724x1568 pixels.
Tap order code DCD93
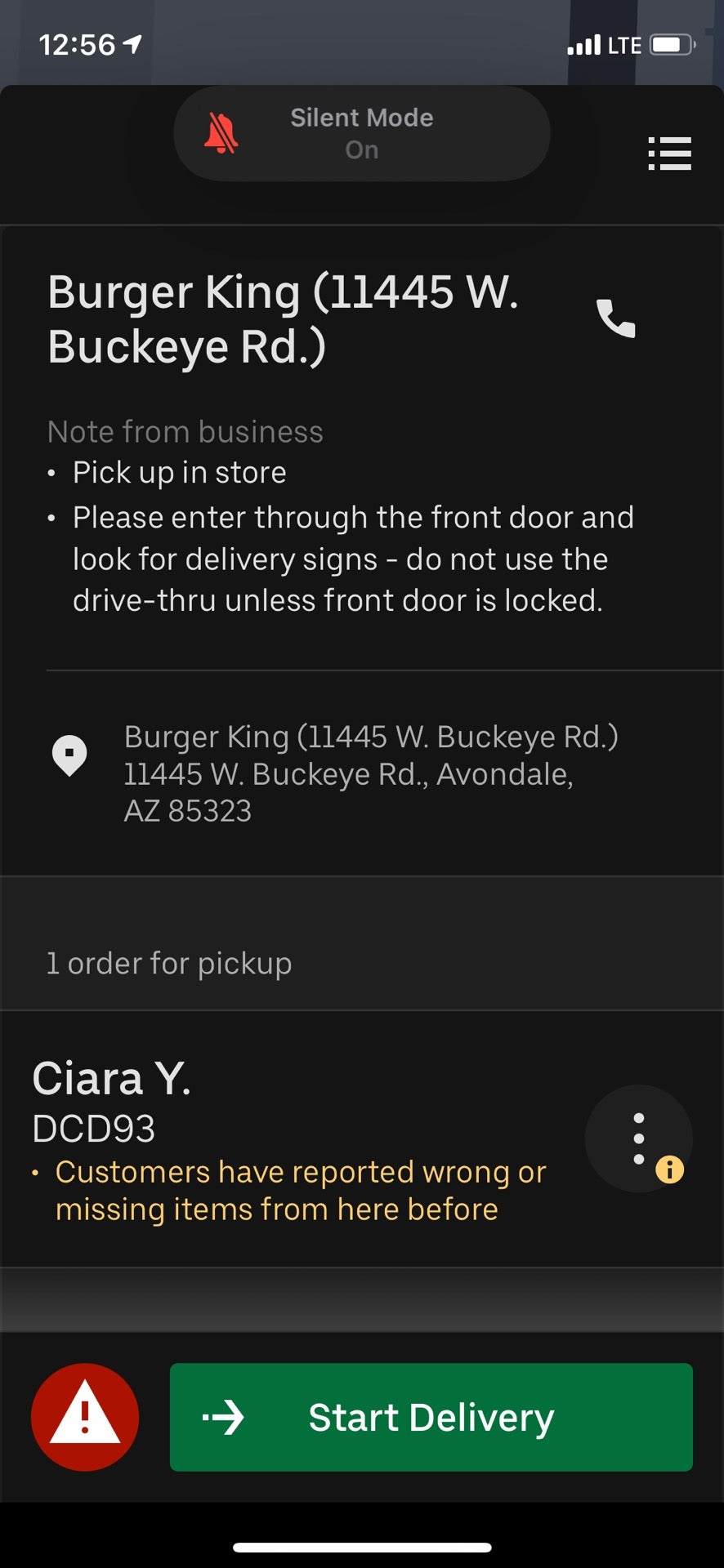coord(92,1129)
